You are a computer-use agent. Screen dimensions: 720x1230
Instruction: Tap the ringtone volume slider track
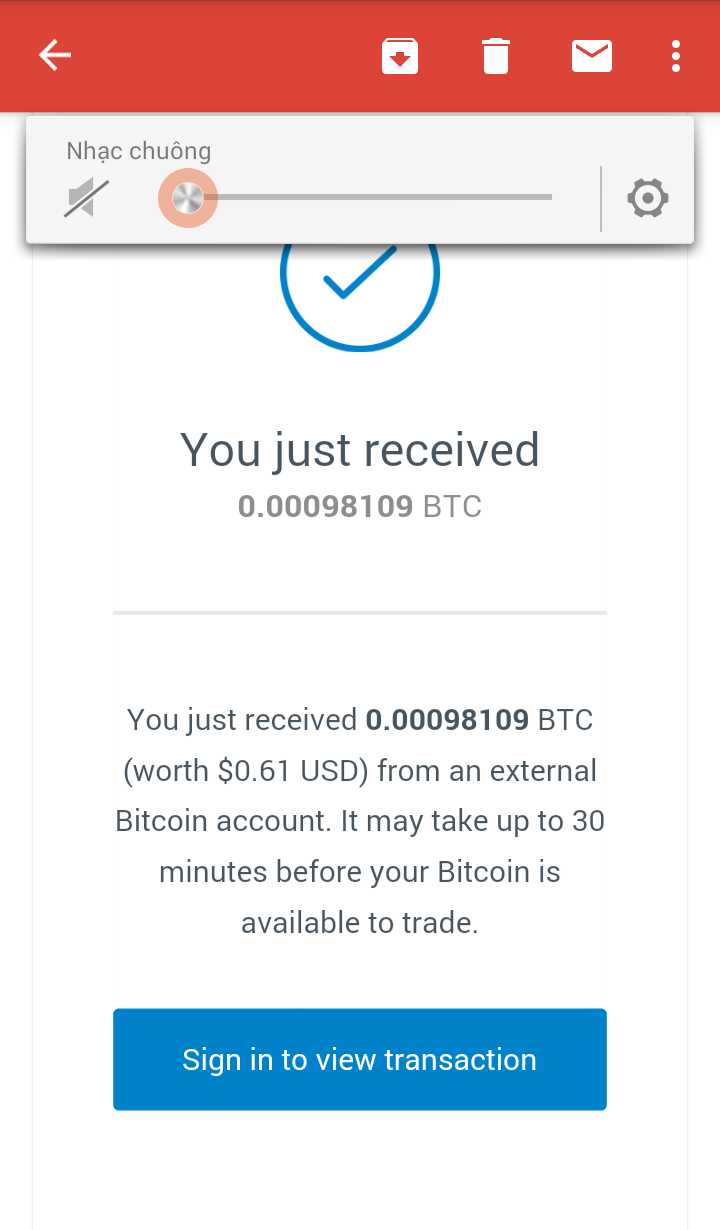click(x=380, y=197)
